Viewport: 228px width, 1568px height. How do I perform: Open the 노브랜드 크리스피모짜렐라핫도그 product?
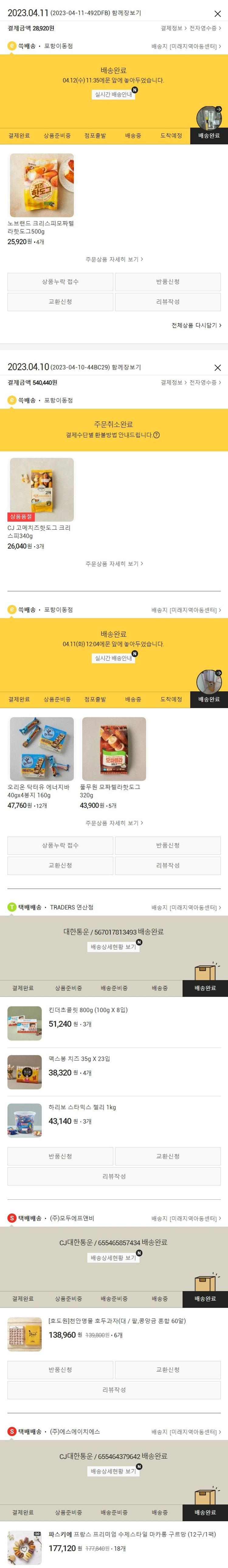(41, 185)
